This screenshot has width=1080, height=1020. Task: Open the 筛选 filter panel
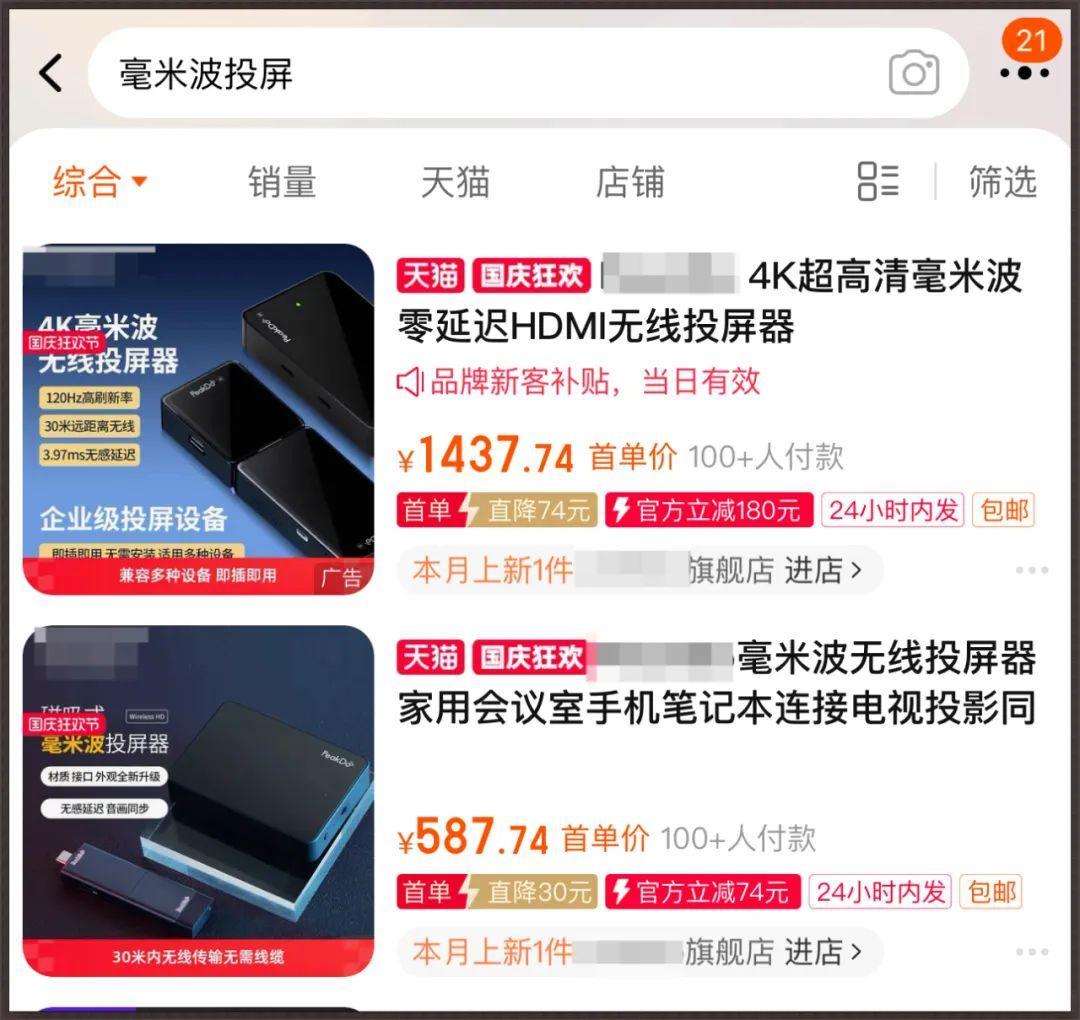pos(1002,182)
